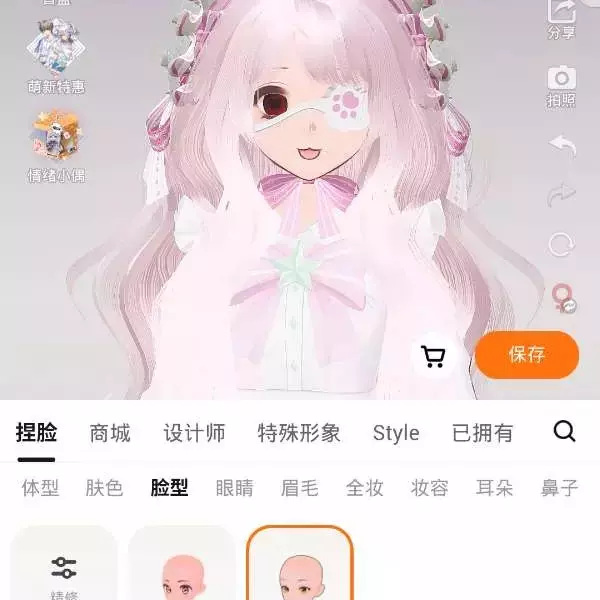Redo the avatar change
The image size is (600, 600).
(x=563, y=195)
